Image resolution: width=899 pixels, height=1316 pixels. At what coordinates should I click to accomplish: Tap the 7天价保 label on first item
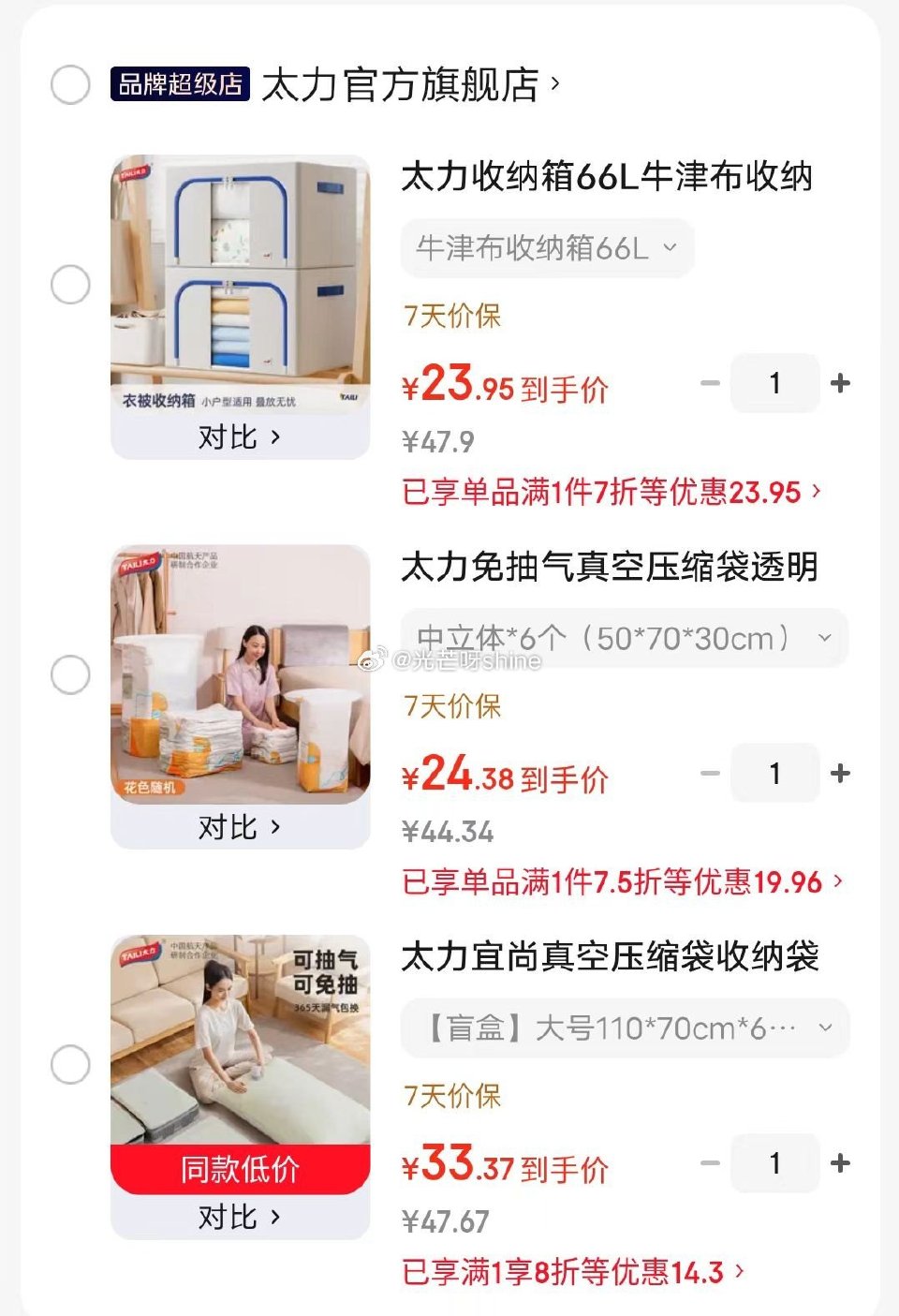[x=452, y=318]
